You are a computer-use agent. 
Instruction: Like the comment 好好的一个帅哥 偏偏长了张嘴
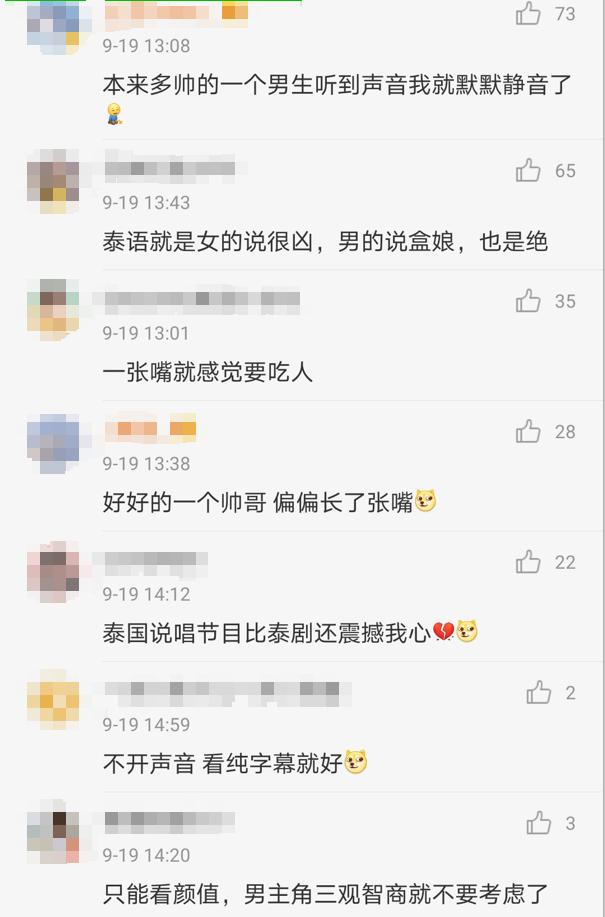point(528,432)
